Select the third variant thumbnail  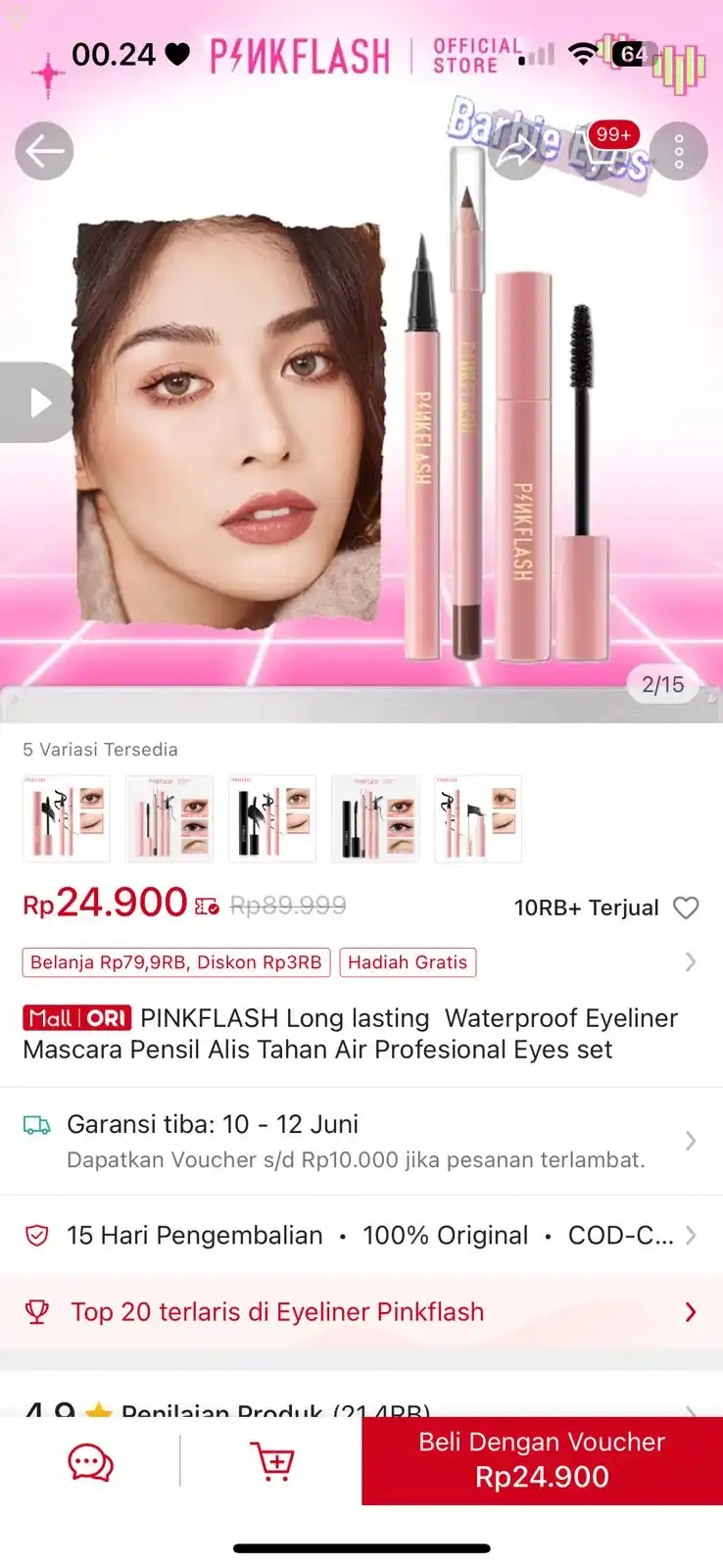click(272, 819)
